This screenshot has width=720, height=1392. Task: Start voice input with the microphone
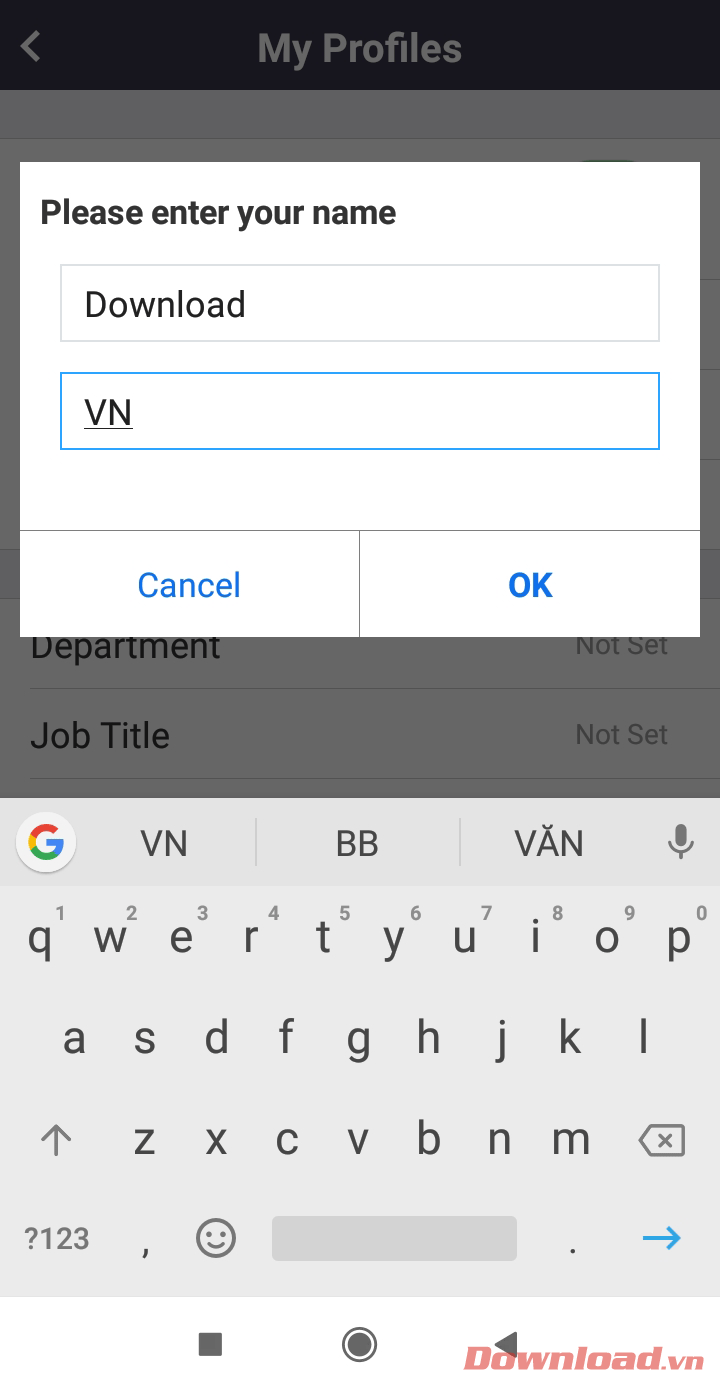(x=681, y=842)
